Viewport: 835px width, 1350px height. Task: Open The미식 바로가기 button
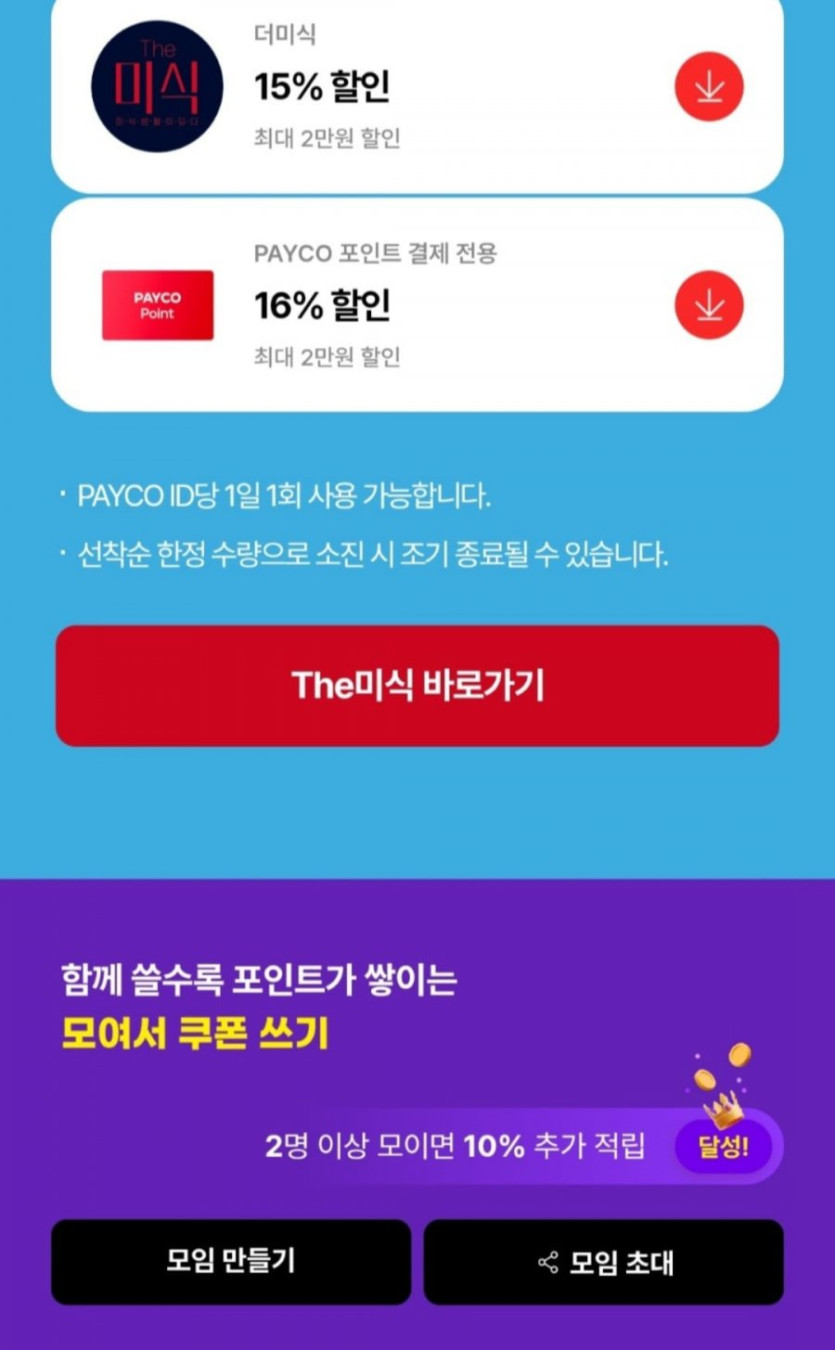pos(417,686)
